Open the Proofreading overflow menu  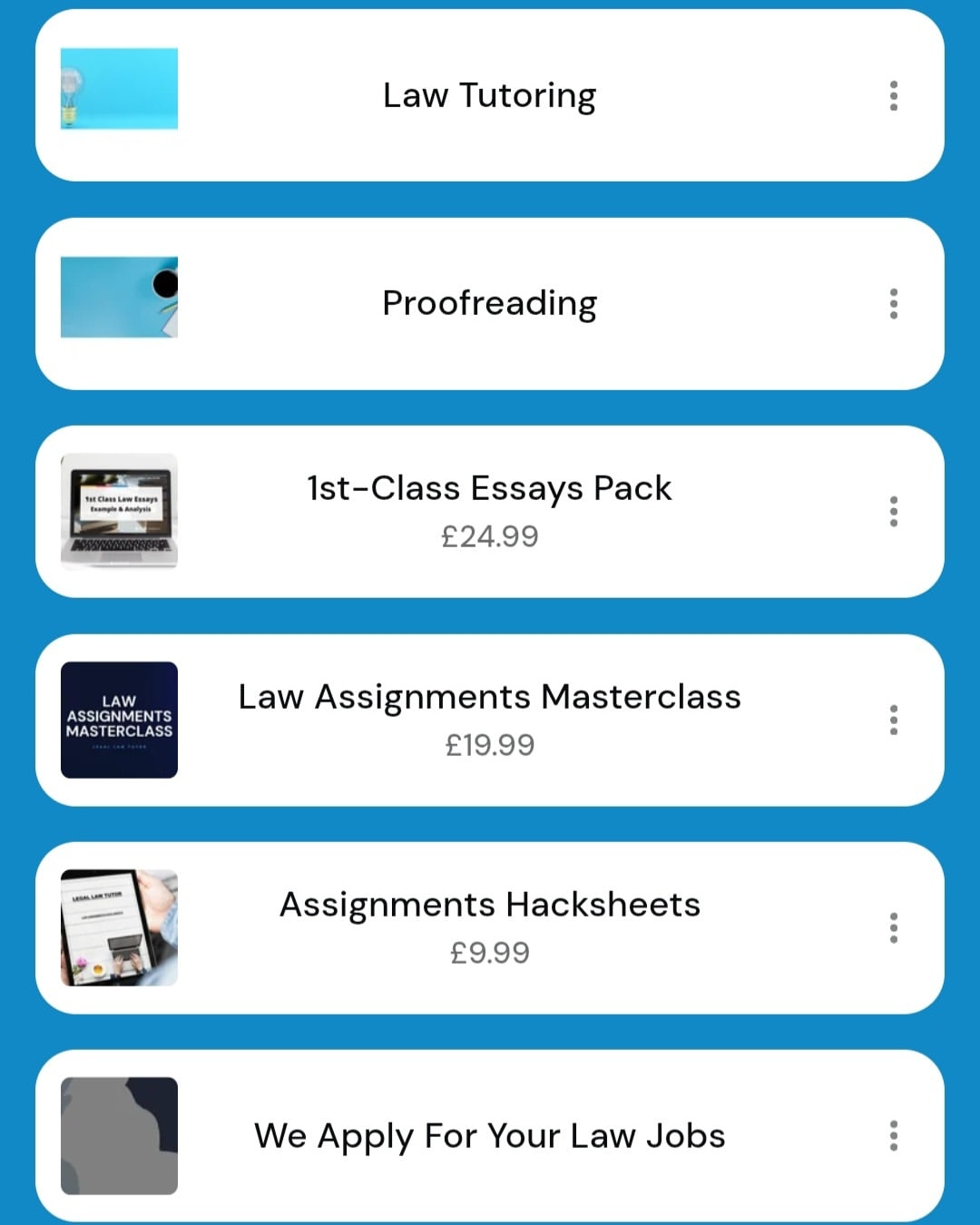894,303
